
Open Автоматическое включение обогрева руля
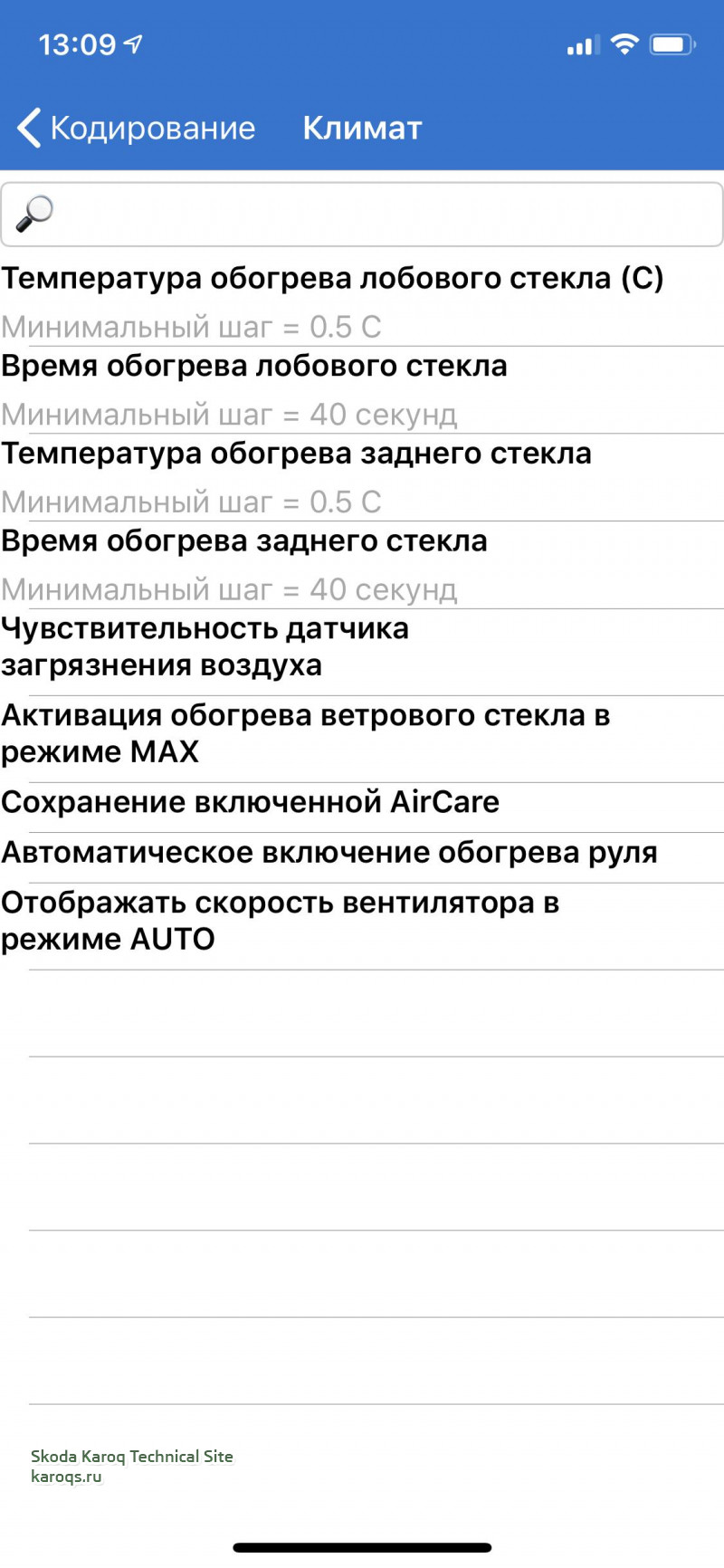pyautogui.click(x=329, y=854)
